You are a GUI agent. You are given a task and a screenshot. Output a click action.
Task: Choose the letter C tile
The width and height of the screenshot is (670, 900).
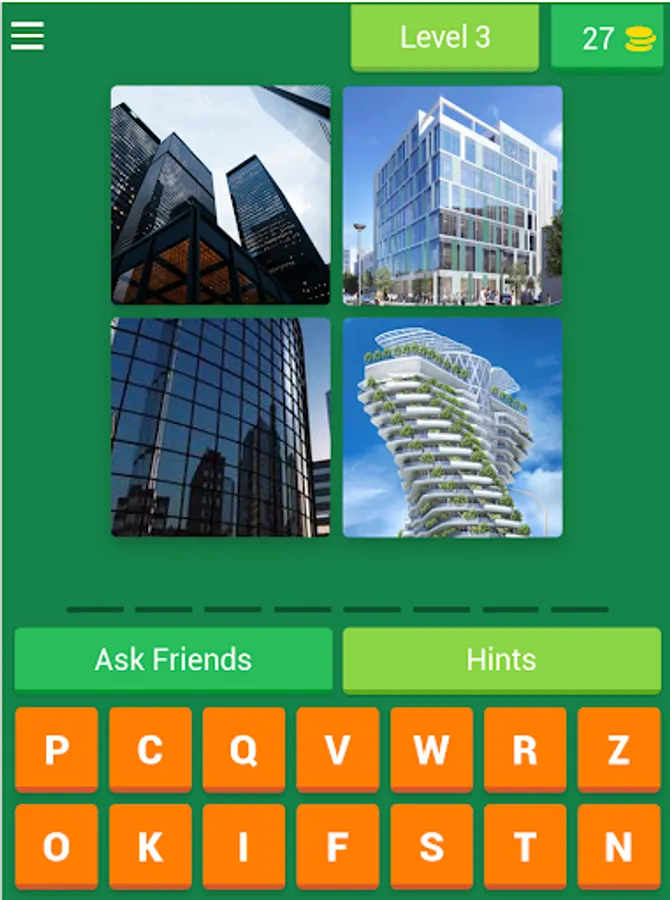point(150,750)
